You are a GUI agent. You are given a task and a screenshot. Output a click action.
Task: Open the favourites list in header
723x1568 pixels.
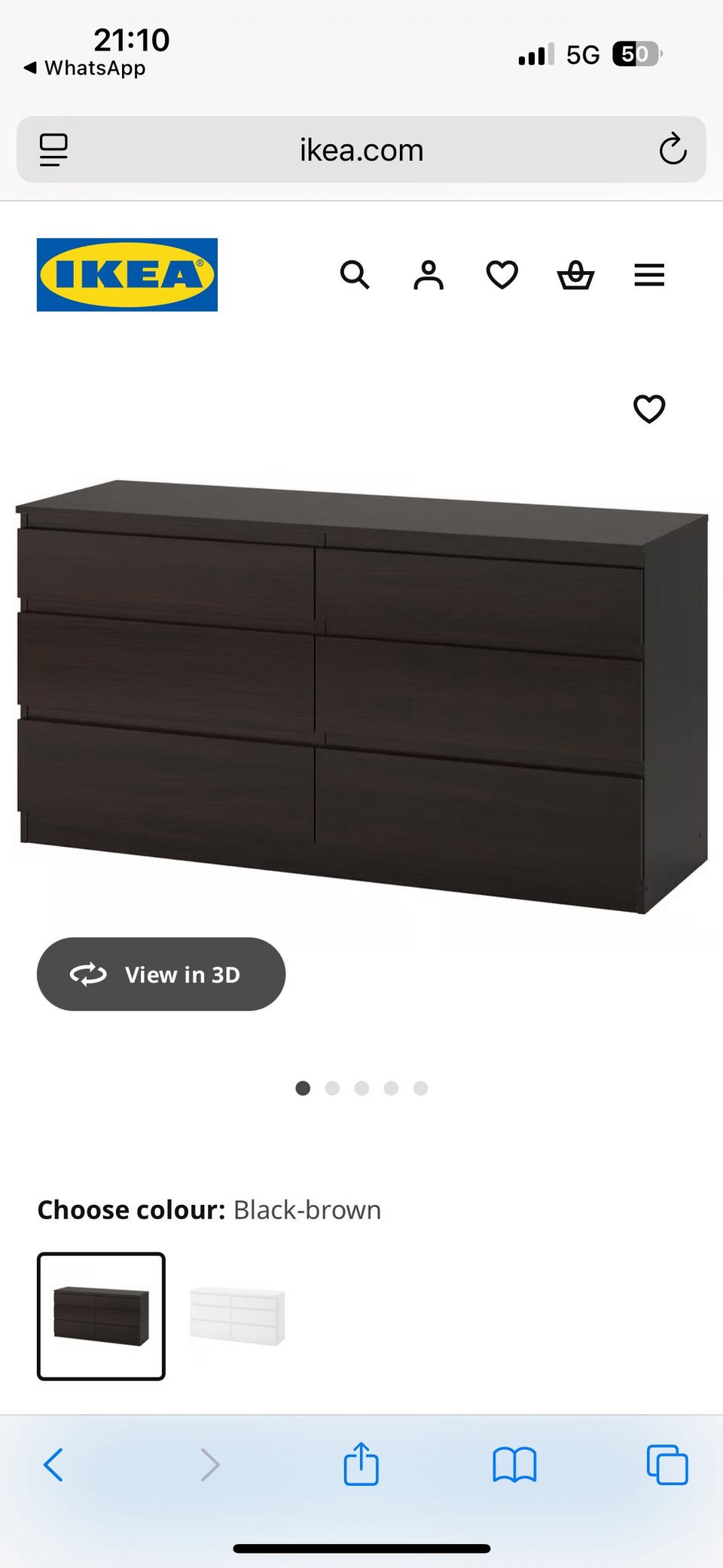(x=502, y=275)
